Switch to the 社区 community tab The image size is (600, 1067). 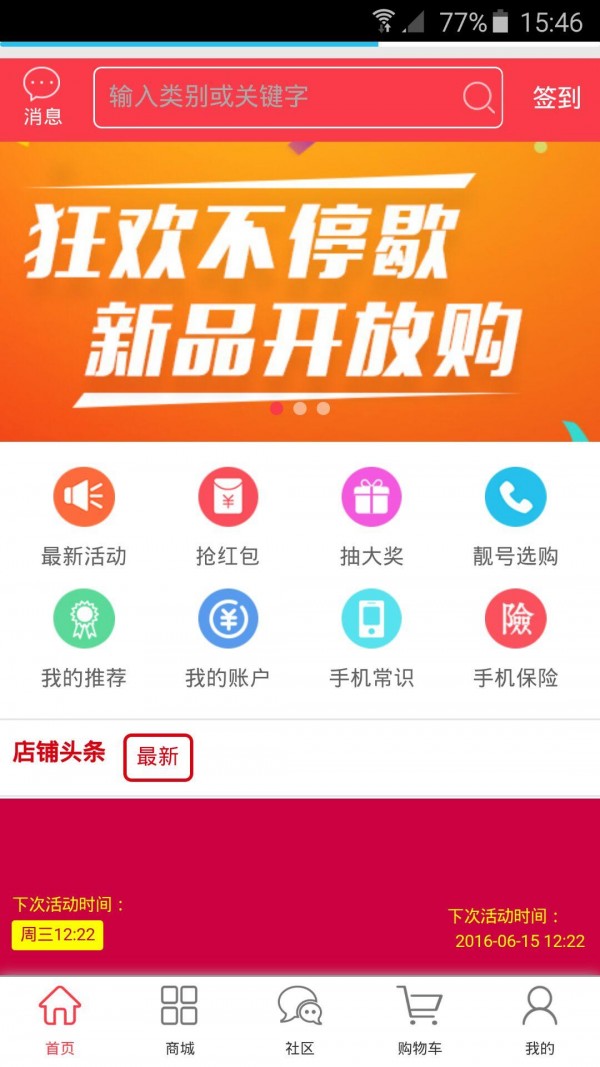300,1020
